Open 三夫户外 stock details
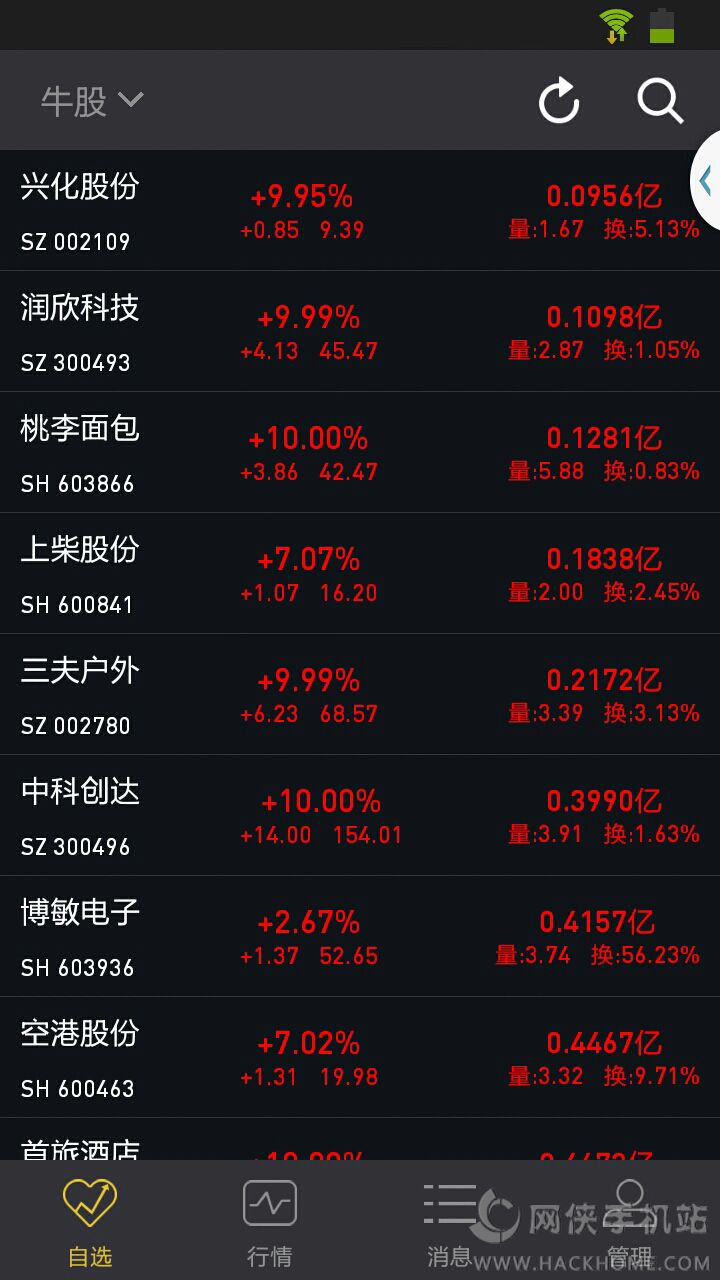Screen dimensions: 720x1280 [x=360, y=695]
